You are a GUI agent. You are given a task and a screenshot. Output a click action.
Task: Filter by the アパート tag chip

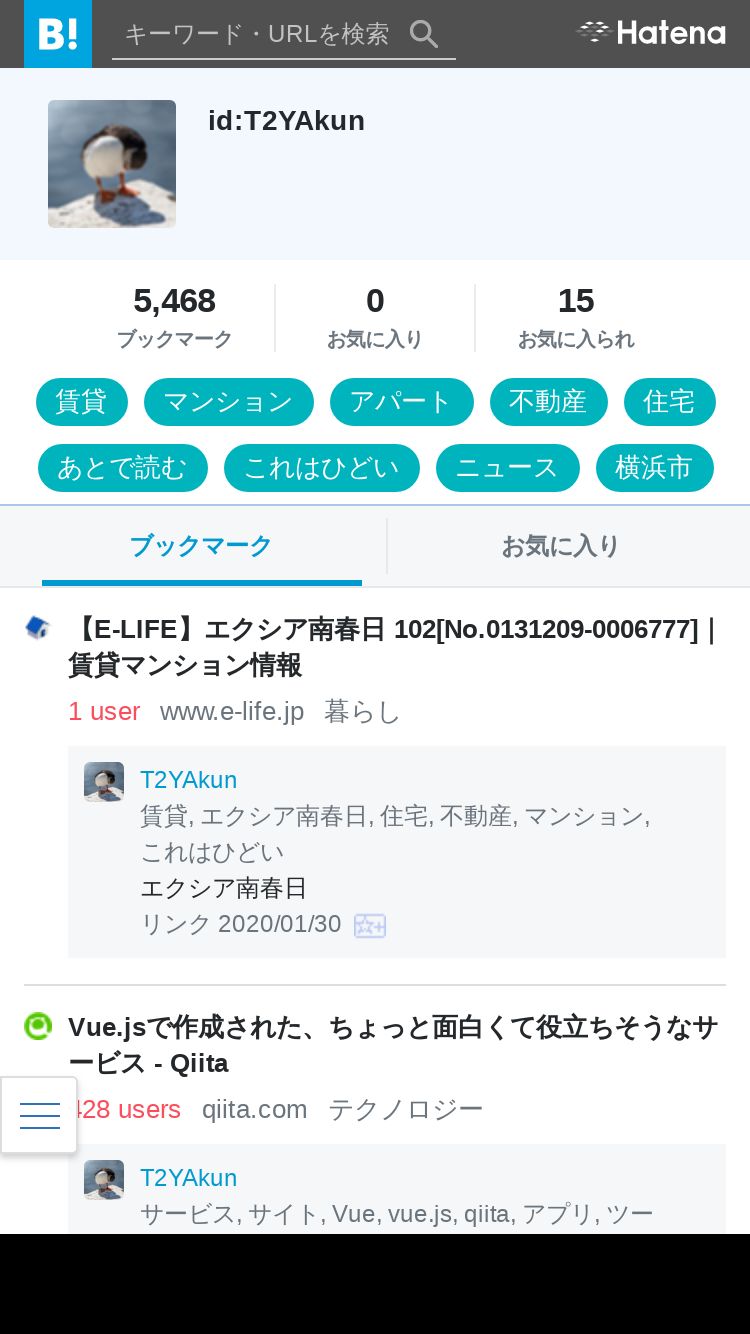401,402
